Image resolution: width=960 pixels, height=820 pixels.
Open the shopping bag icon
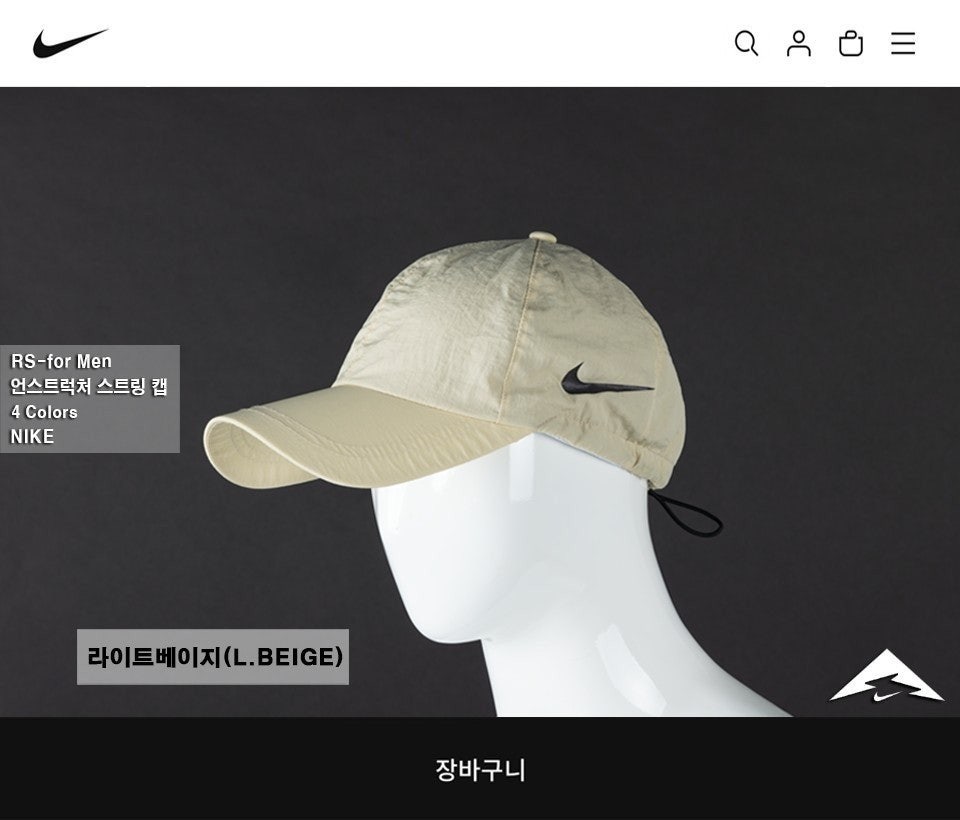[851, 43]
